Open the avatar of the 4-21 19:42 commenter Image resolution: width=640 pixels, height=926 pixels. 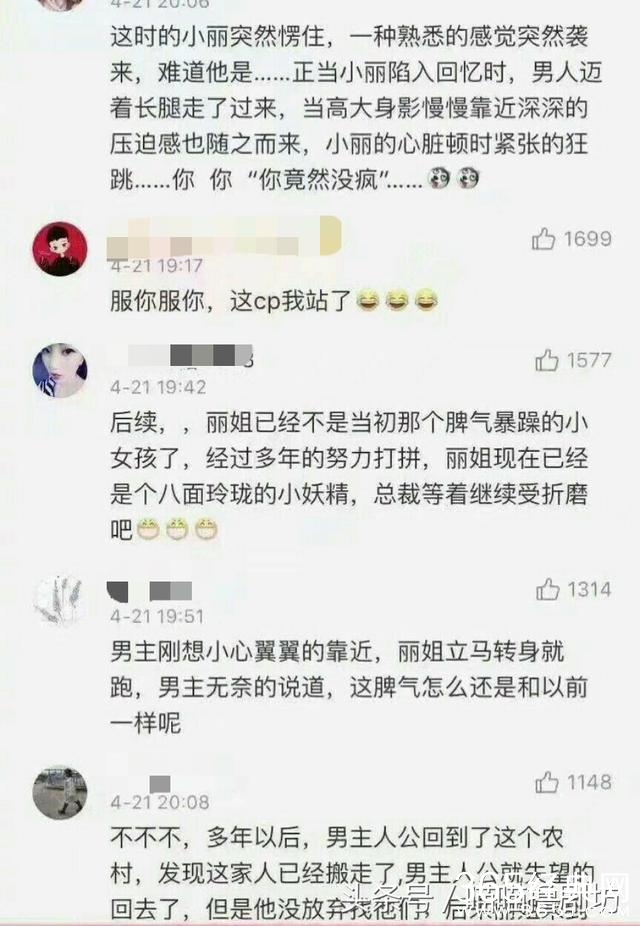click(x=60, y=370)
